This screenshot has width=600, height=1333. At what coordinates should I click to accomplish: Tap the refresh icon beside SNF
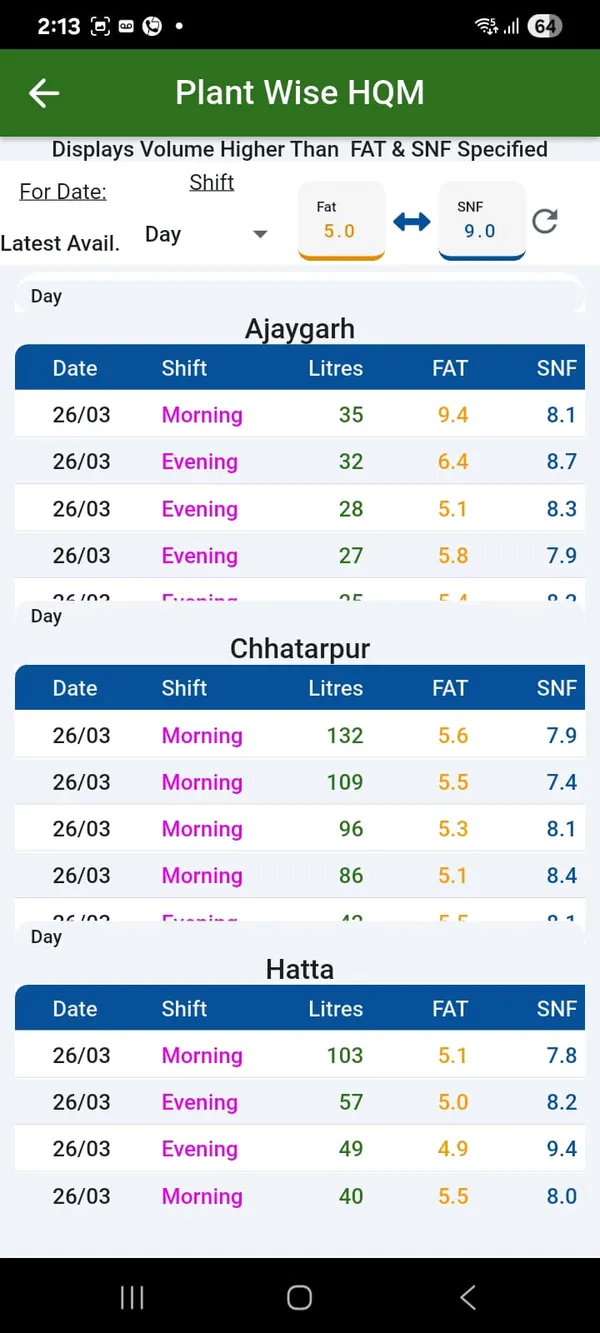coord(545,221)
